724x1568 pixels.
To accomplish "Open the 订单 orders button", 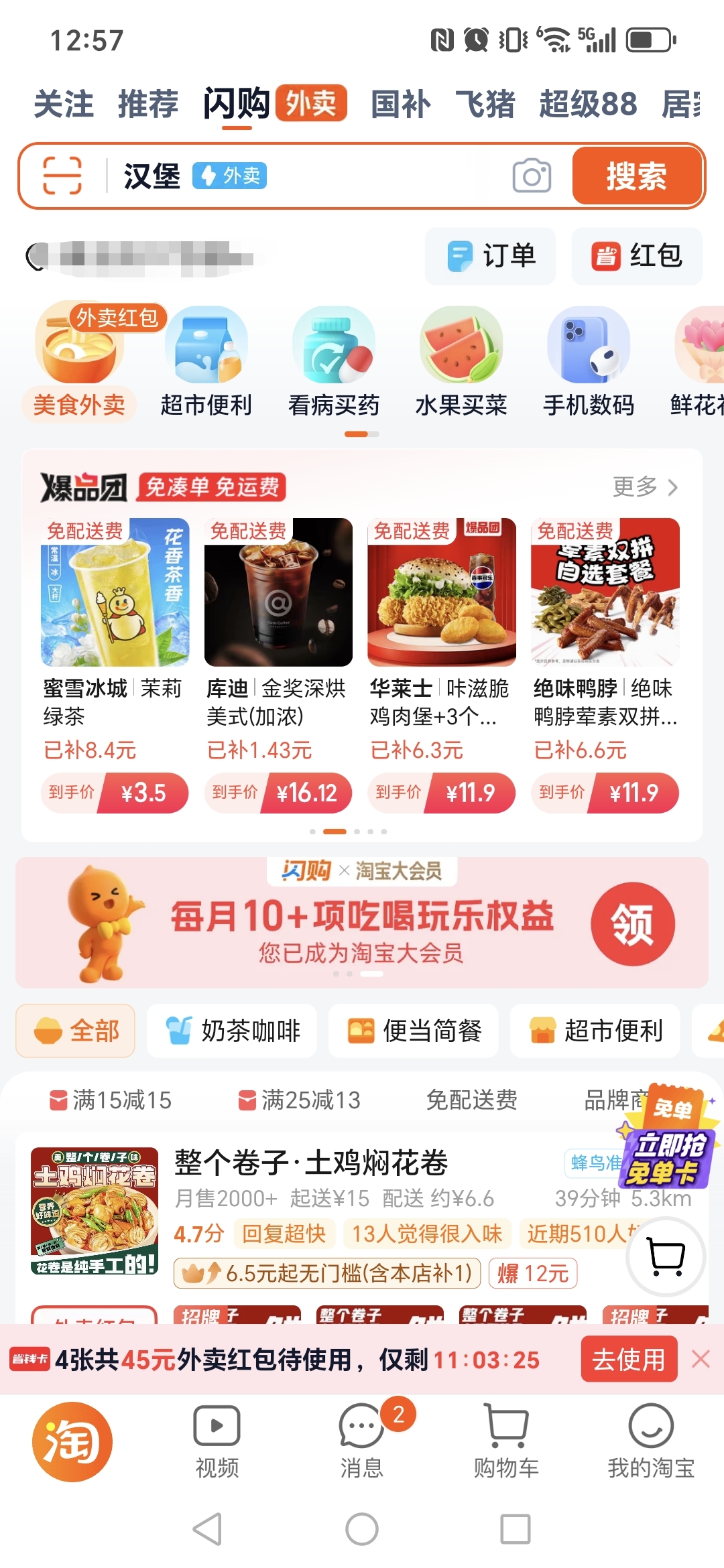I will (x=491, y=257).
